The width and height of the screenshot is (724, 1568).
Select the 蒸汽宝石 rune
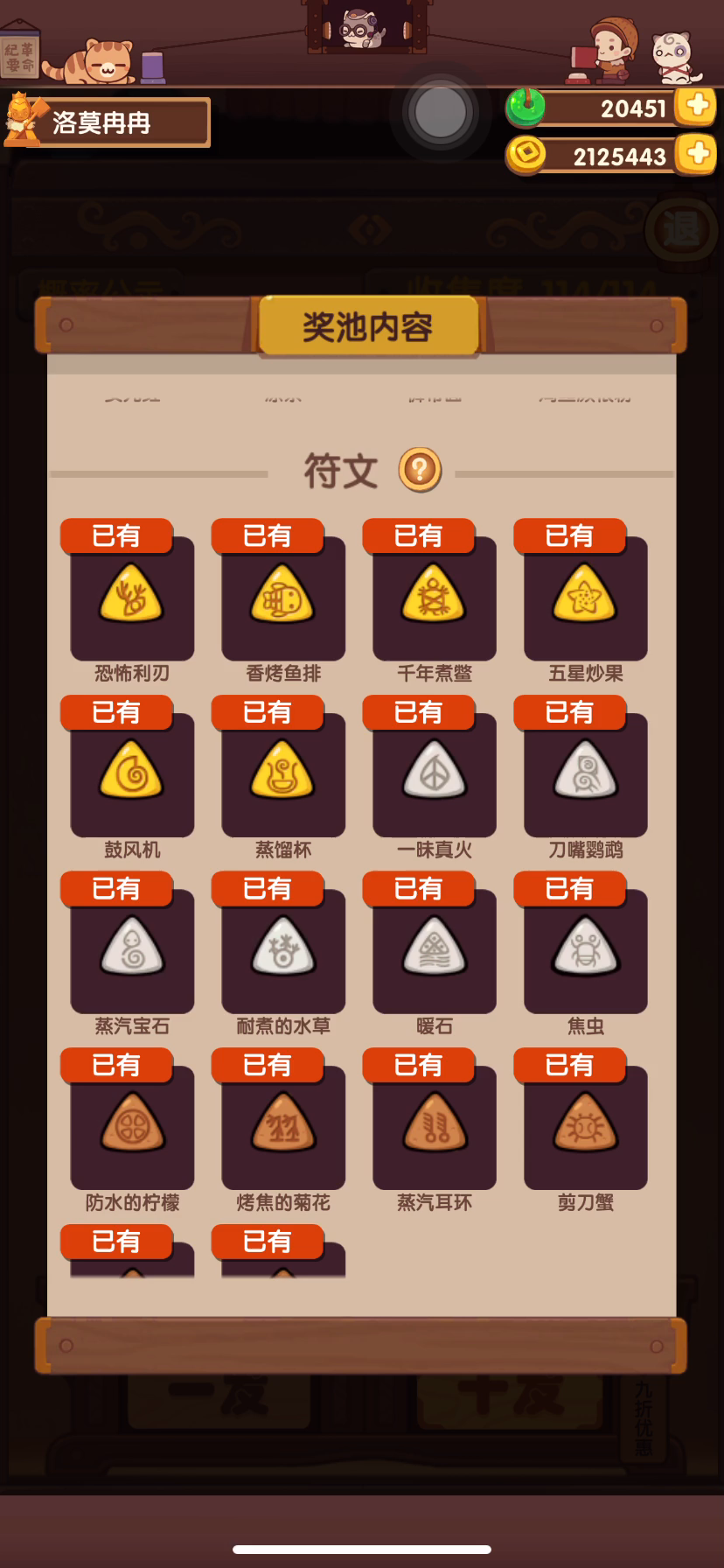click(x=132, y=951)
